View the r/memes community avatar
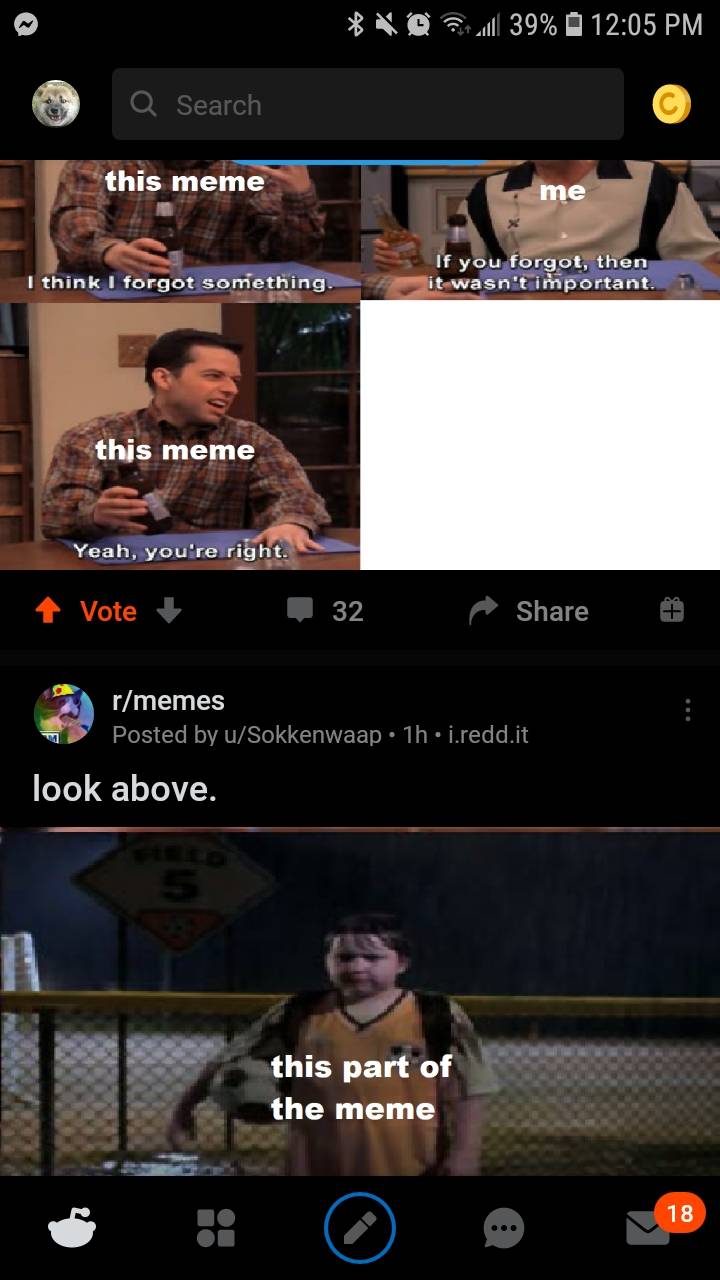720x1280 pixels. point(63,714)
